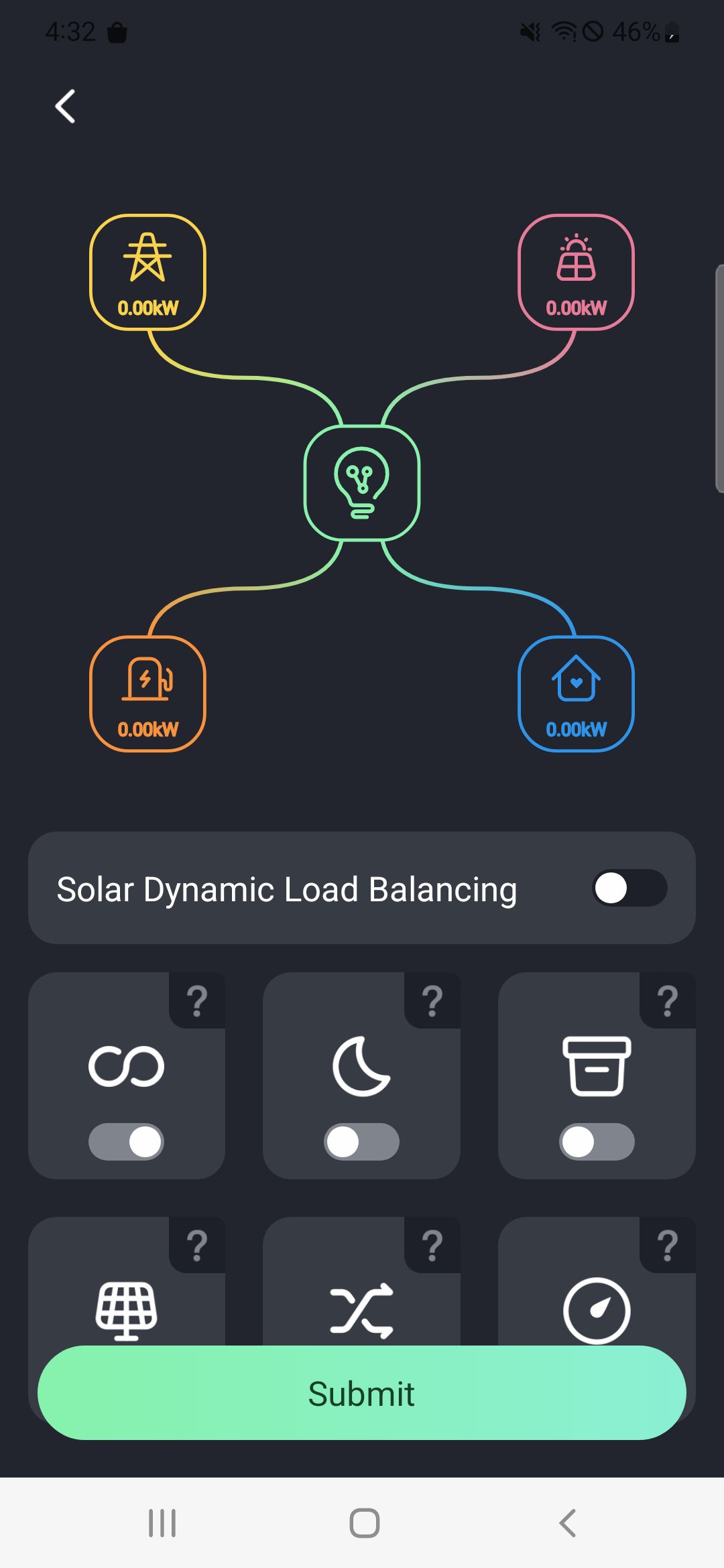This screenshot has height=1568, width=724.
Task: Go to the home screen
Action: click(365, 1523)
